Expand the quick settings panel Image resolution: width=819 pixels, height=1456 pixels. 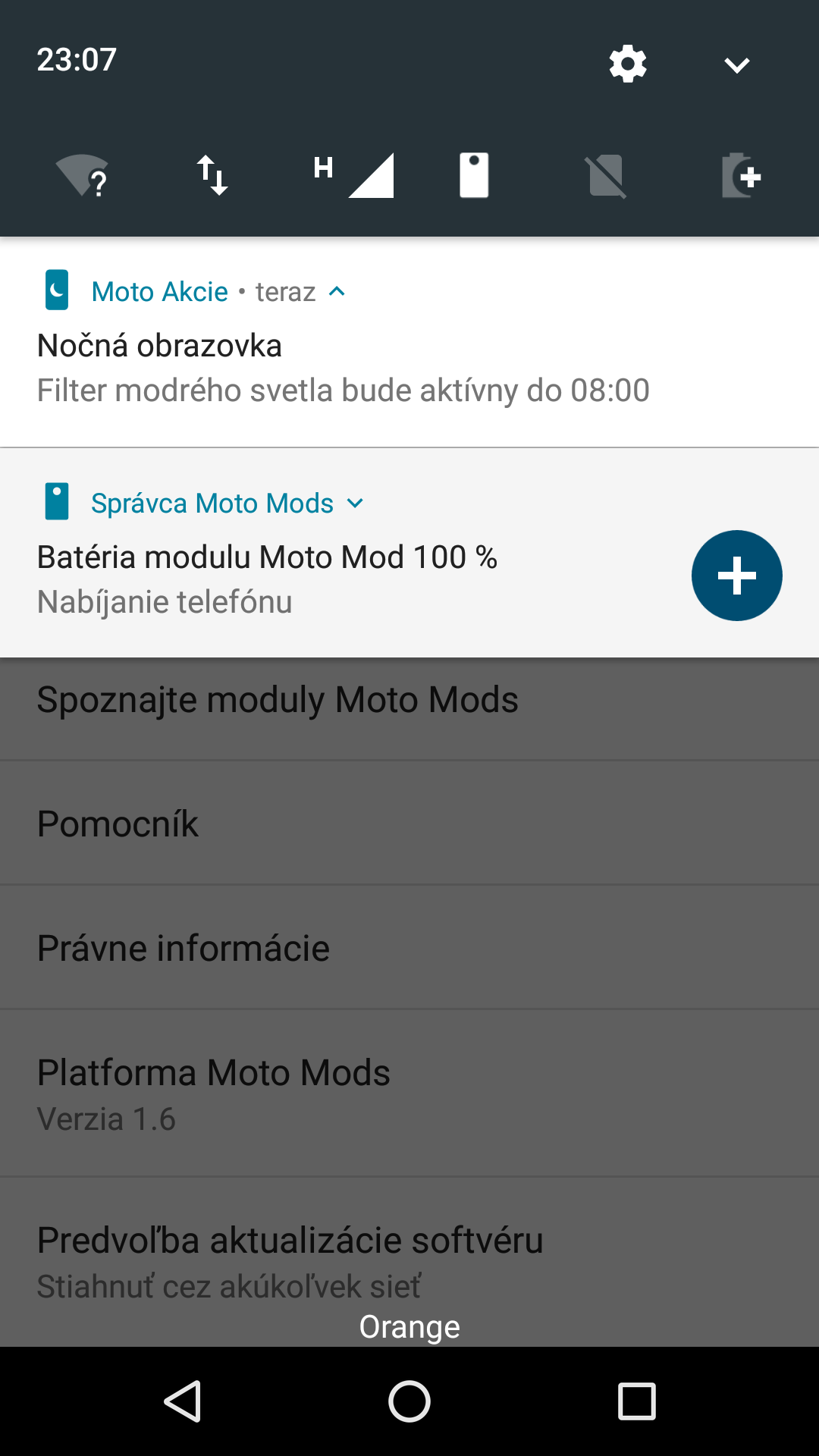[736, 65]
